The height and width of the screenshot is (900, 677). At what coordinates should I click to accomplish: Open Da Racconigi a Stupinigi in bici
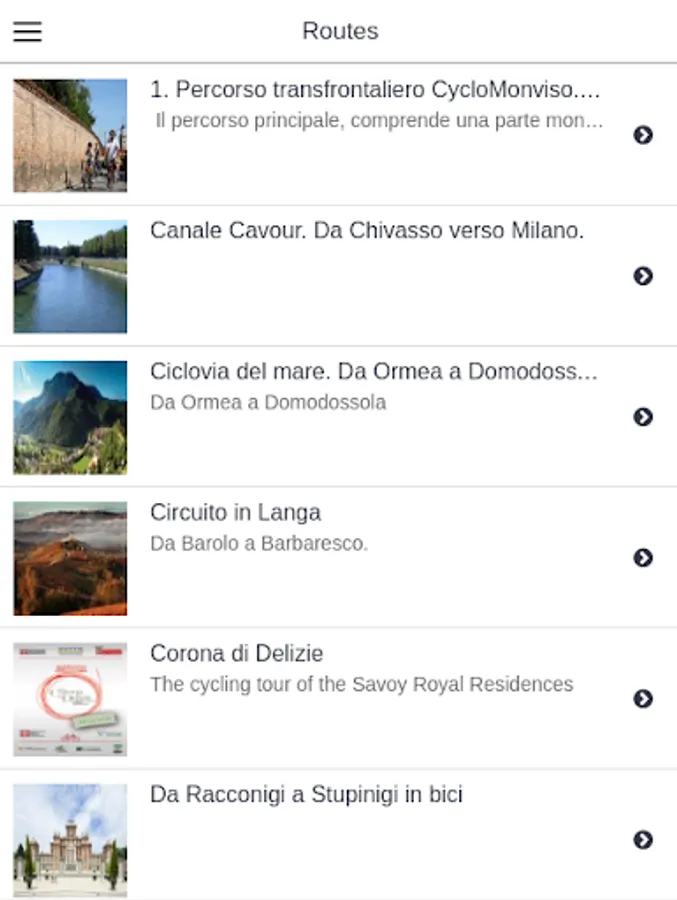[306, 795]
